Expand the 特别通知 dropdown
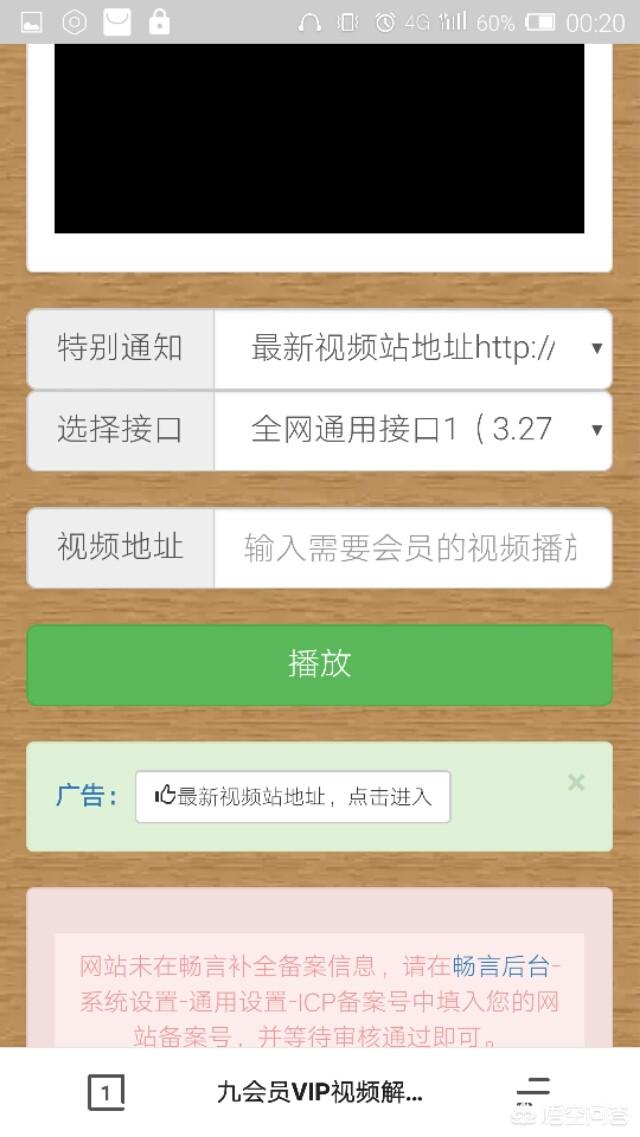Screen dimensions: 640x1137 click(x=413, y=349)
